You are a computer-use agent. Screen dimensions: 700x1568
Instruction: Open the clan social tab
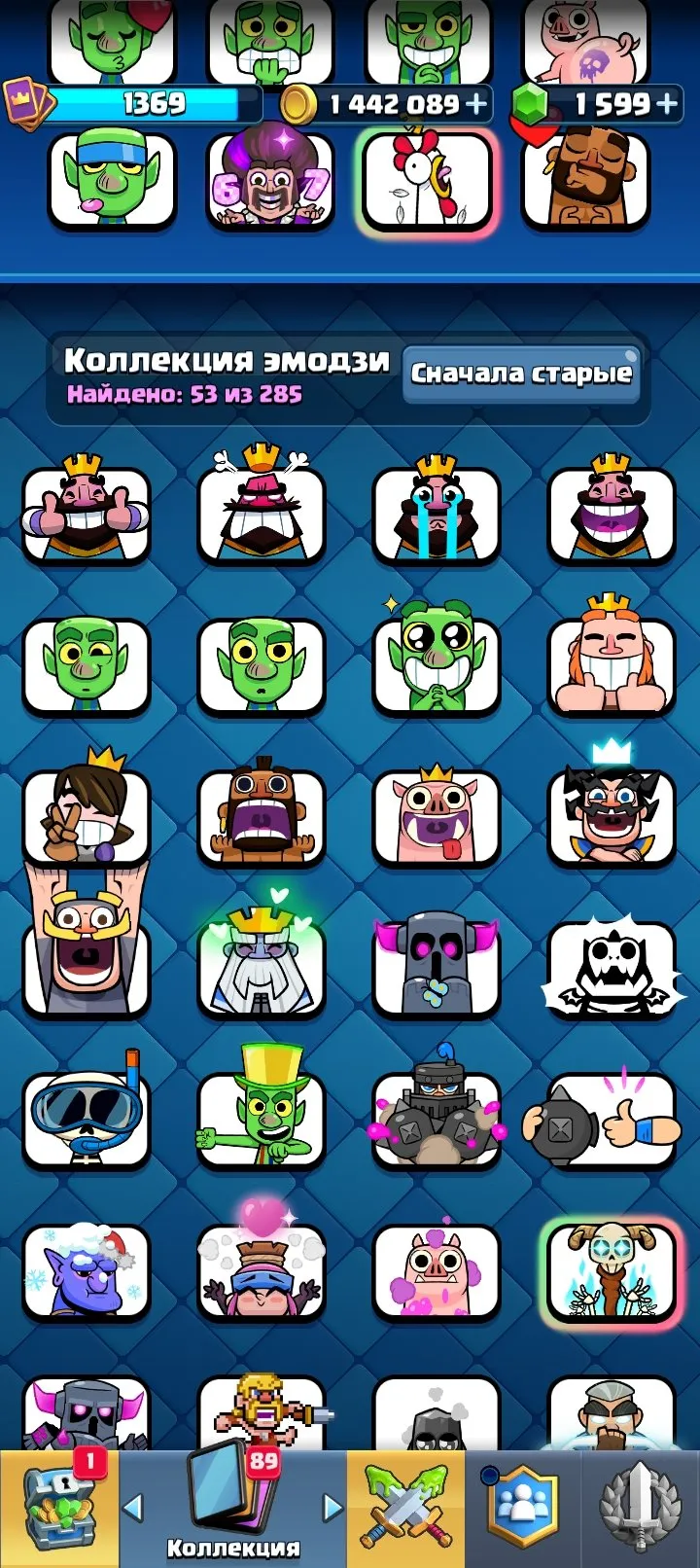click(523, 1509)
